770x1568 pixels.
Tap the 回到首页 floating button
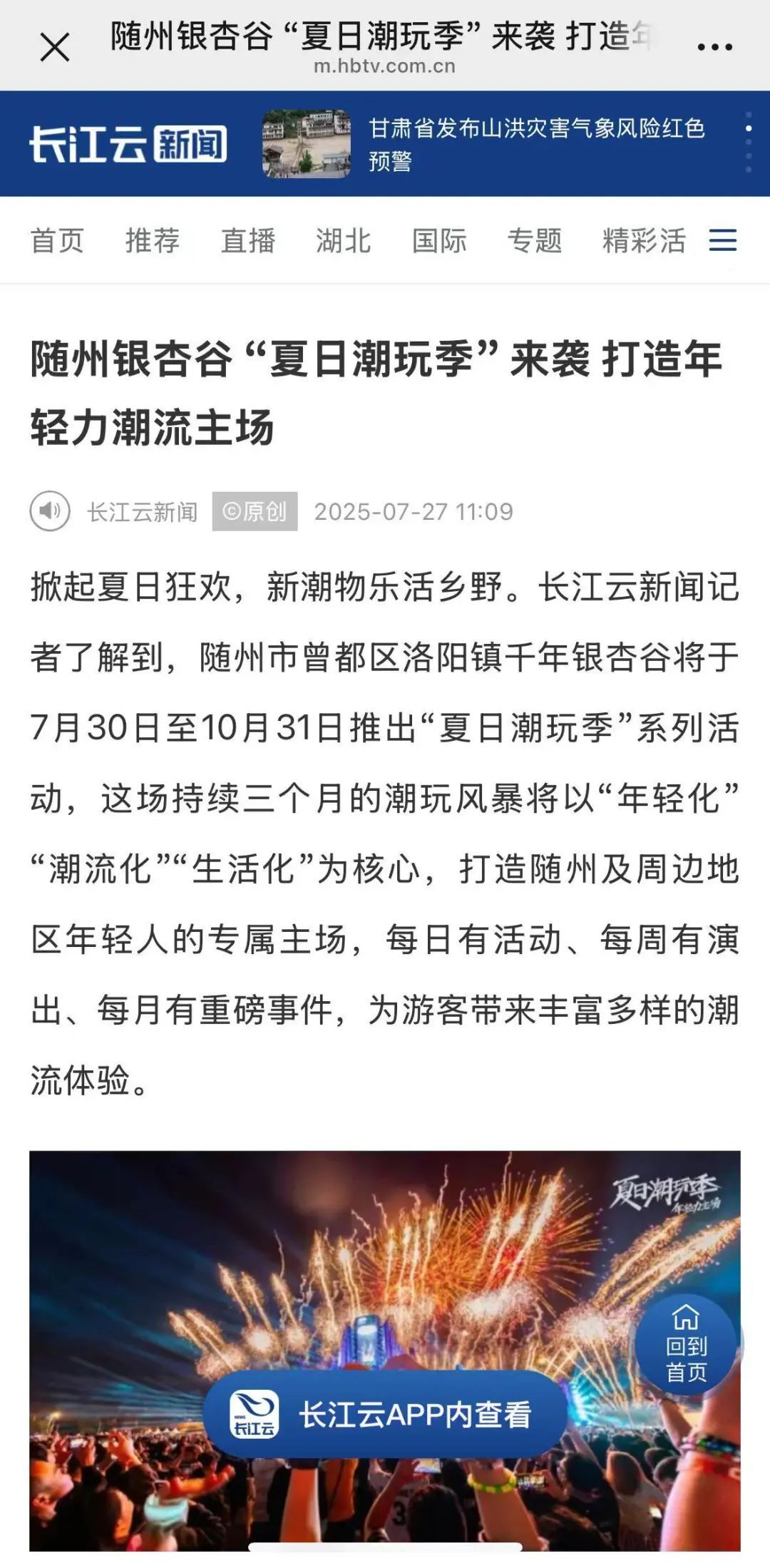pyautogui.click(x=686, y=1344)
